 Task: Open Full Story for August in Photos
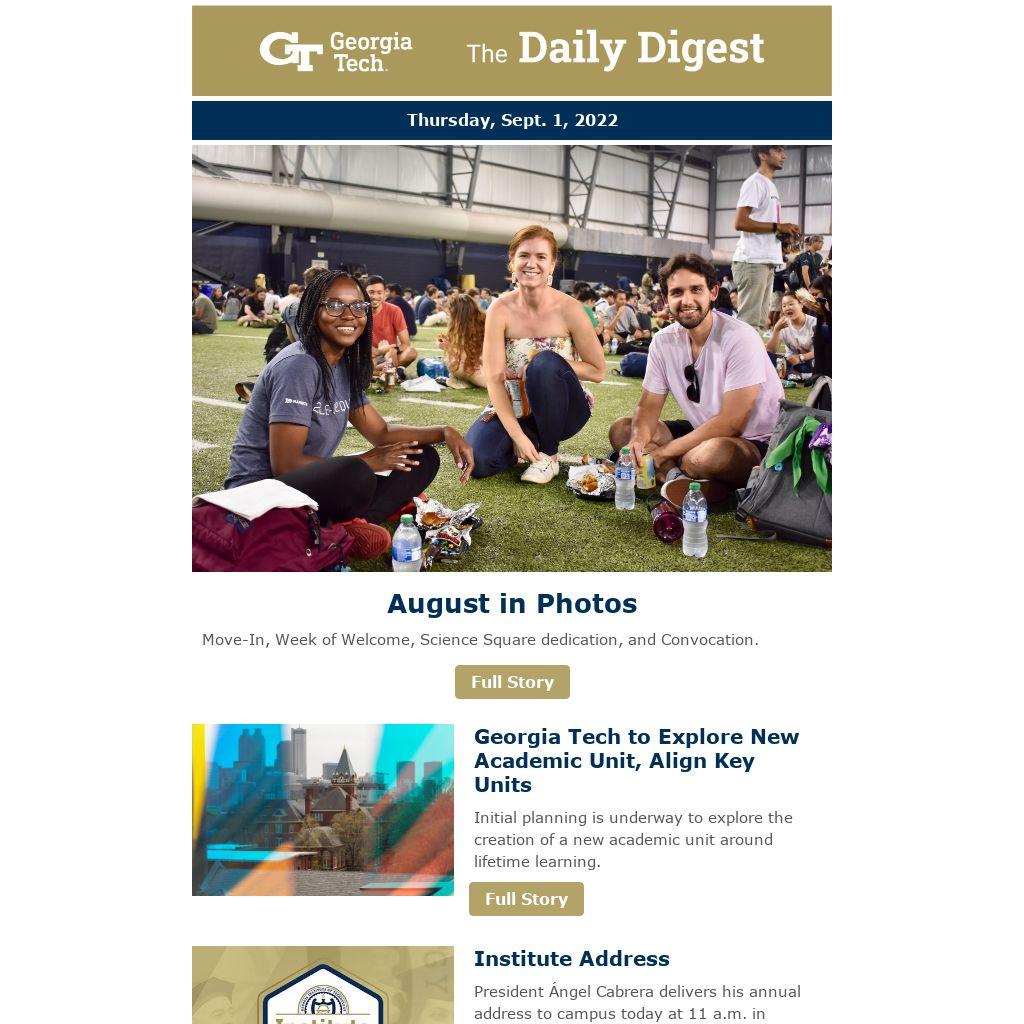click(x=512, y=682)
